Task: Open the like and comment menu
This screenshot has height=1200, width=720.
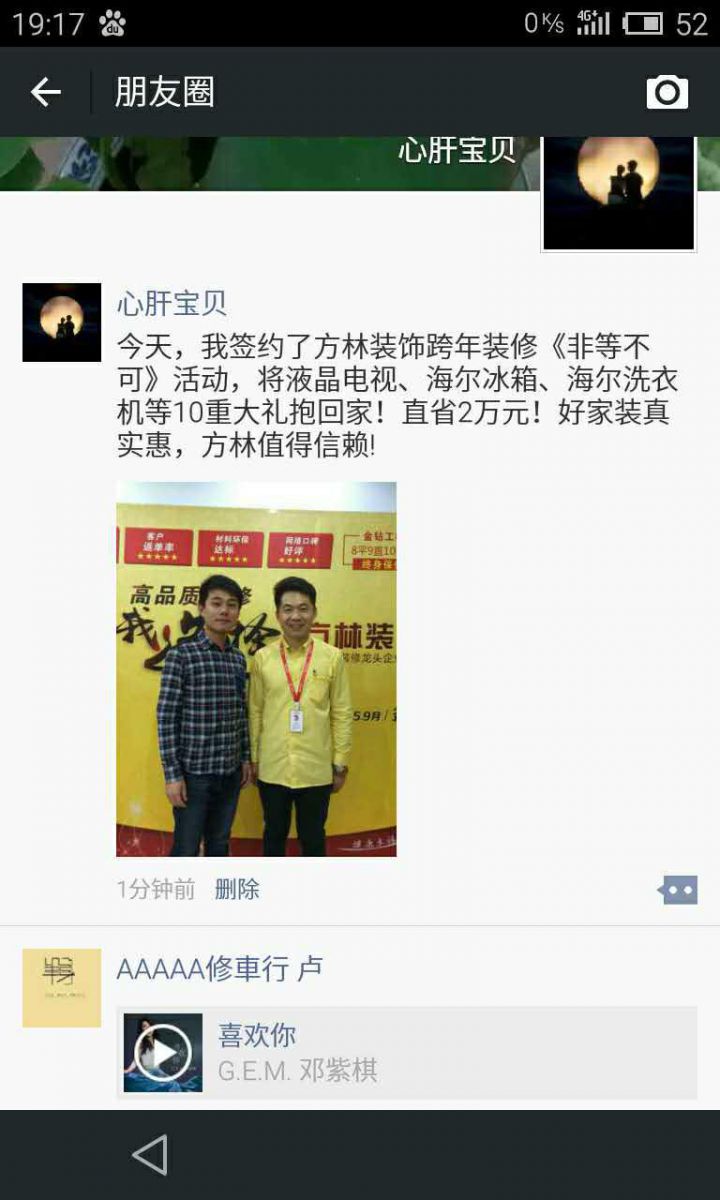Action: tap(678, 889)
